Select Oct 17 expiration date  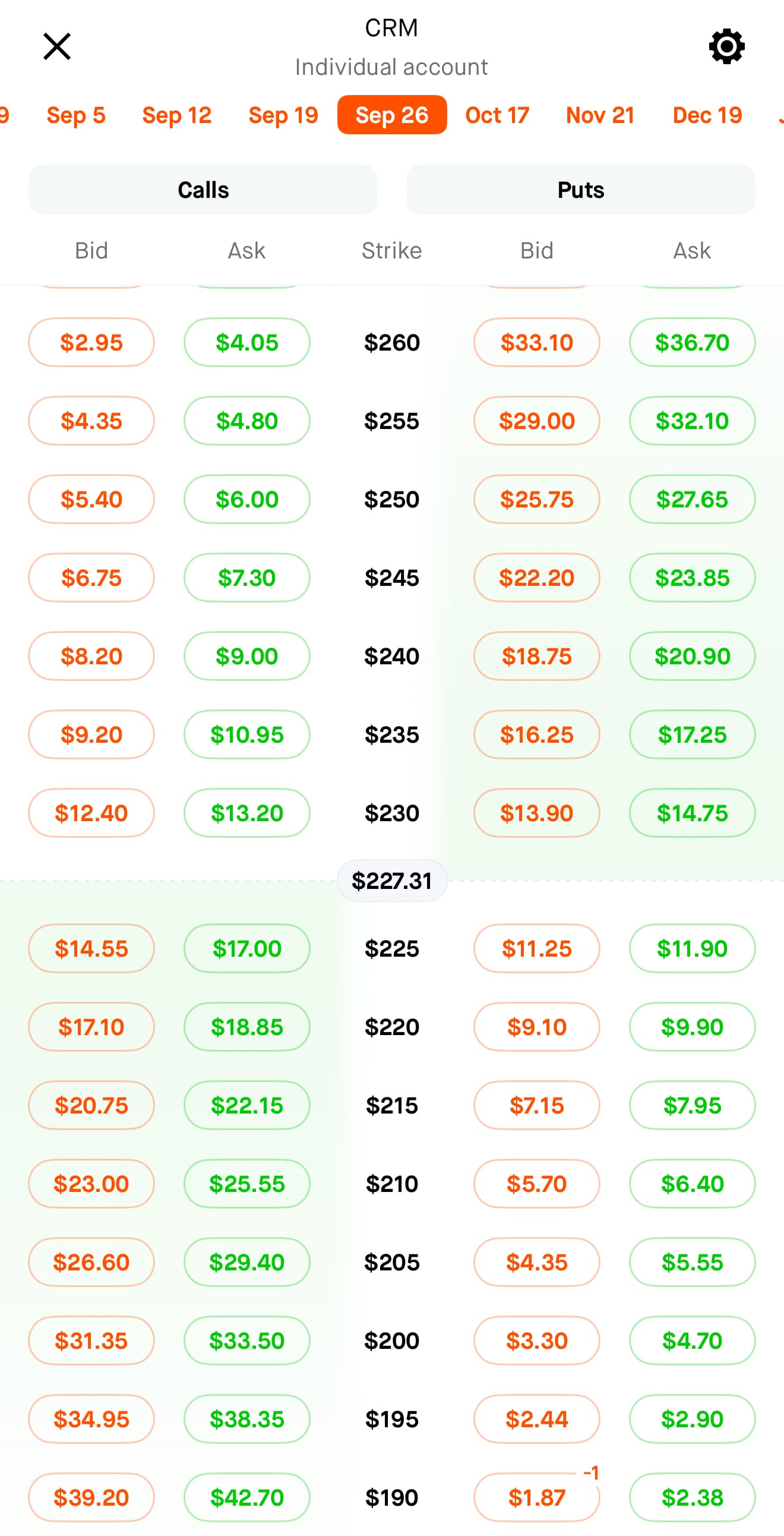coord(497,115)
